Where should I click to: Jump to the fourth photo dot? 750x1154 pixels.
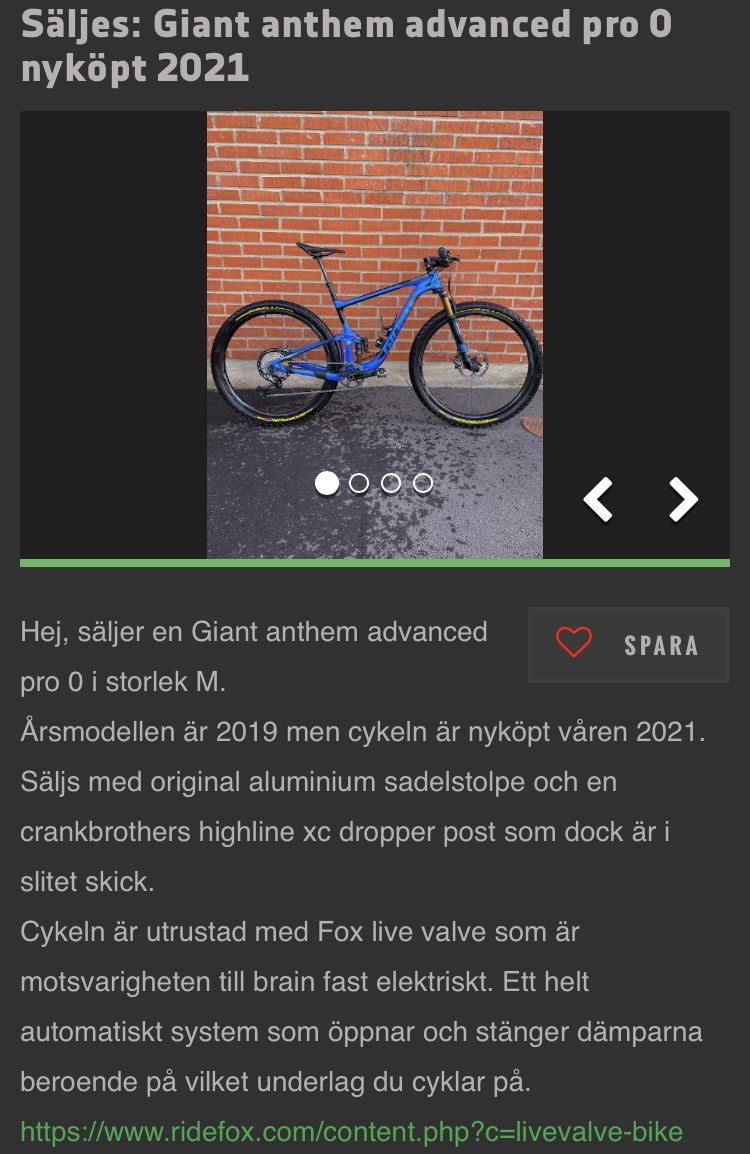[x=423, y=484]
